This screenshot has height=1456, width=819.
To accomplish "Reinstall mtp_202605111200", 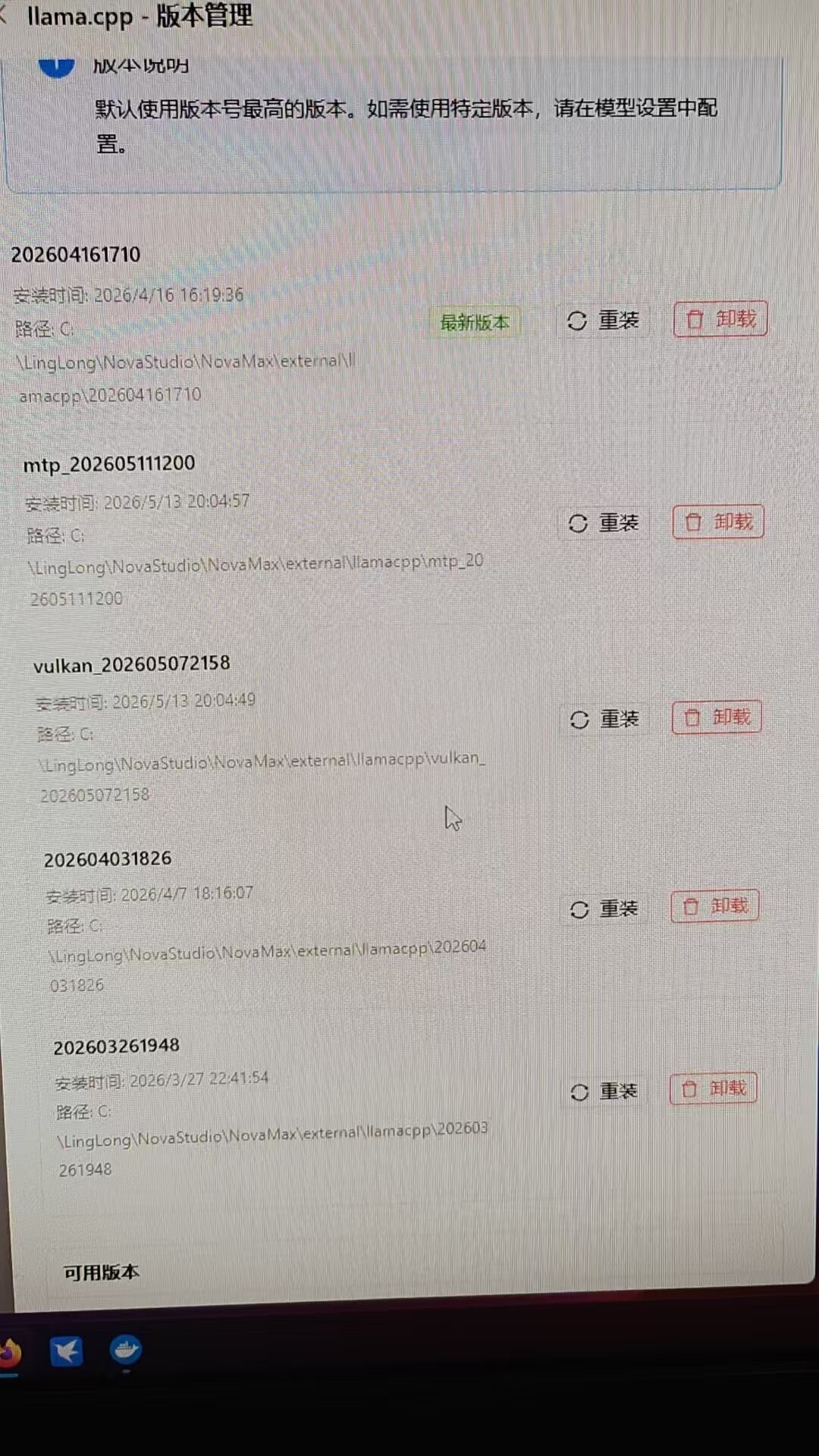I will coord(604,522).
